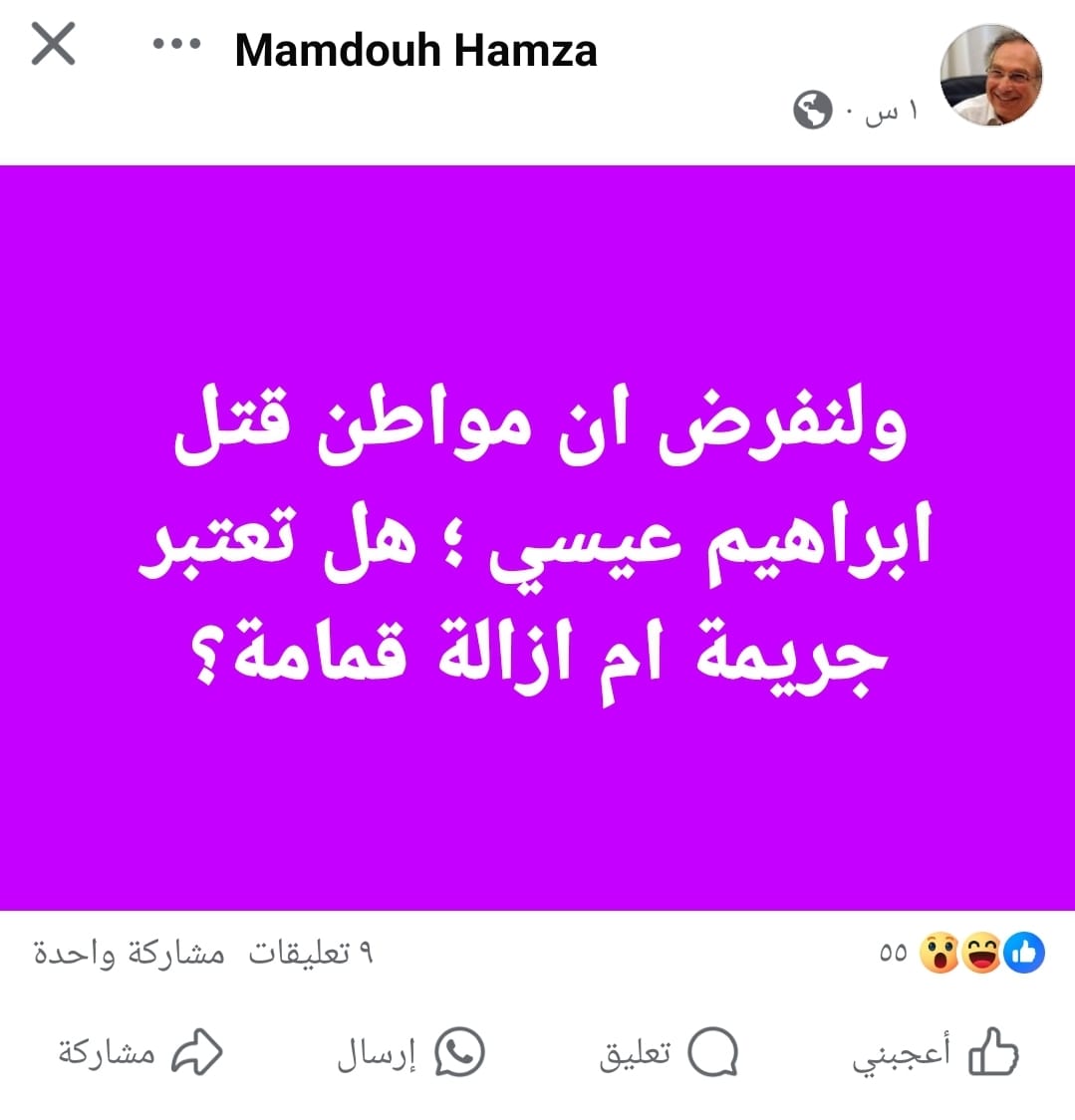The width and height of the screenshot is (1075, 1120).
Task: Comment on the post via تعليق
Action: coord(668,1053)
